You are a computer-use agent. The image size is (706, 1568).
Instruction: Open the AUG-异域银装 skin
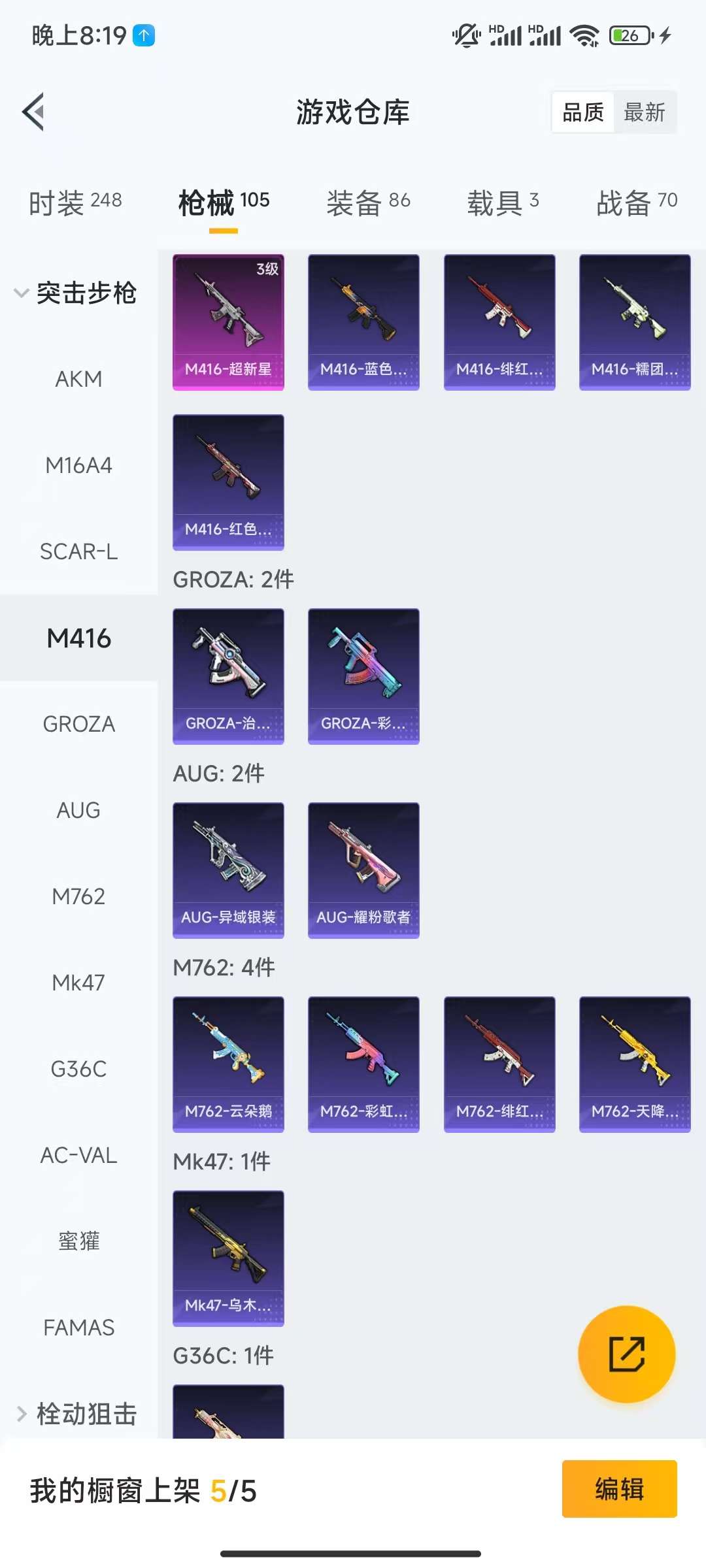pos(228,870)
